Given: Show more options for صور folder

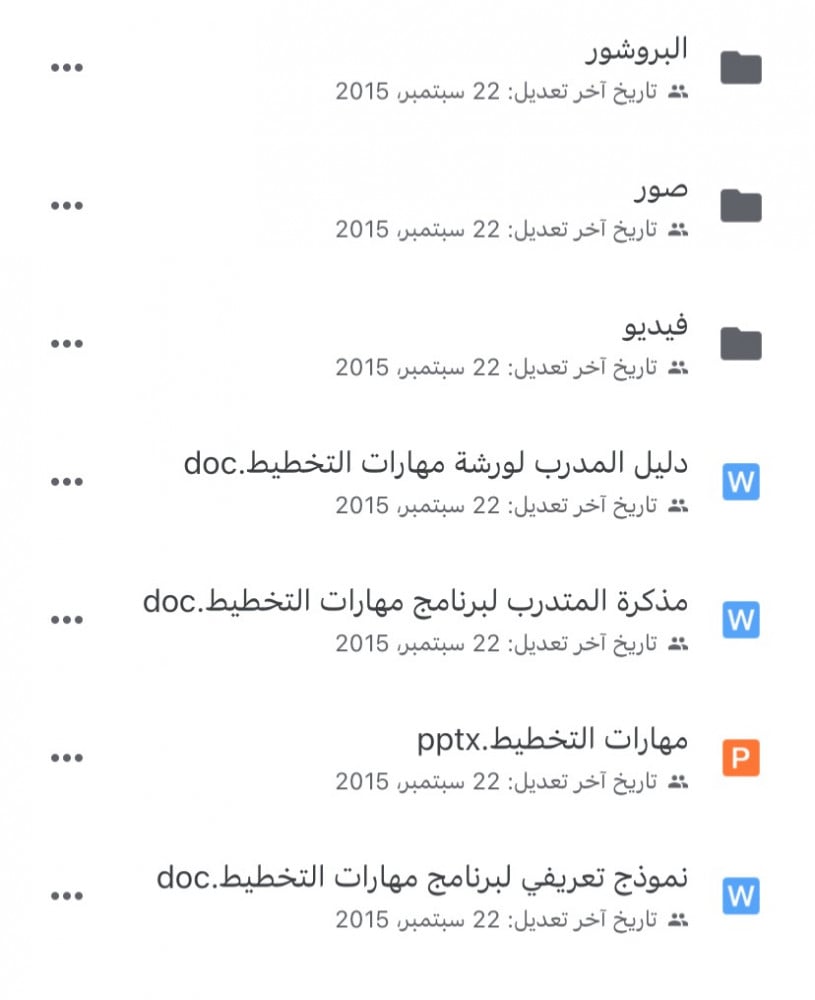Looking at the screenshot, I should (x=67, y=206).
